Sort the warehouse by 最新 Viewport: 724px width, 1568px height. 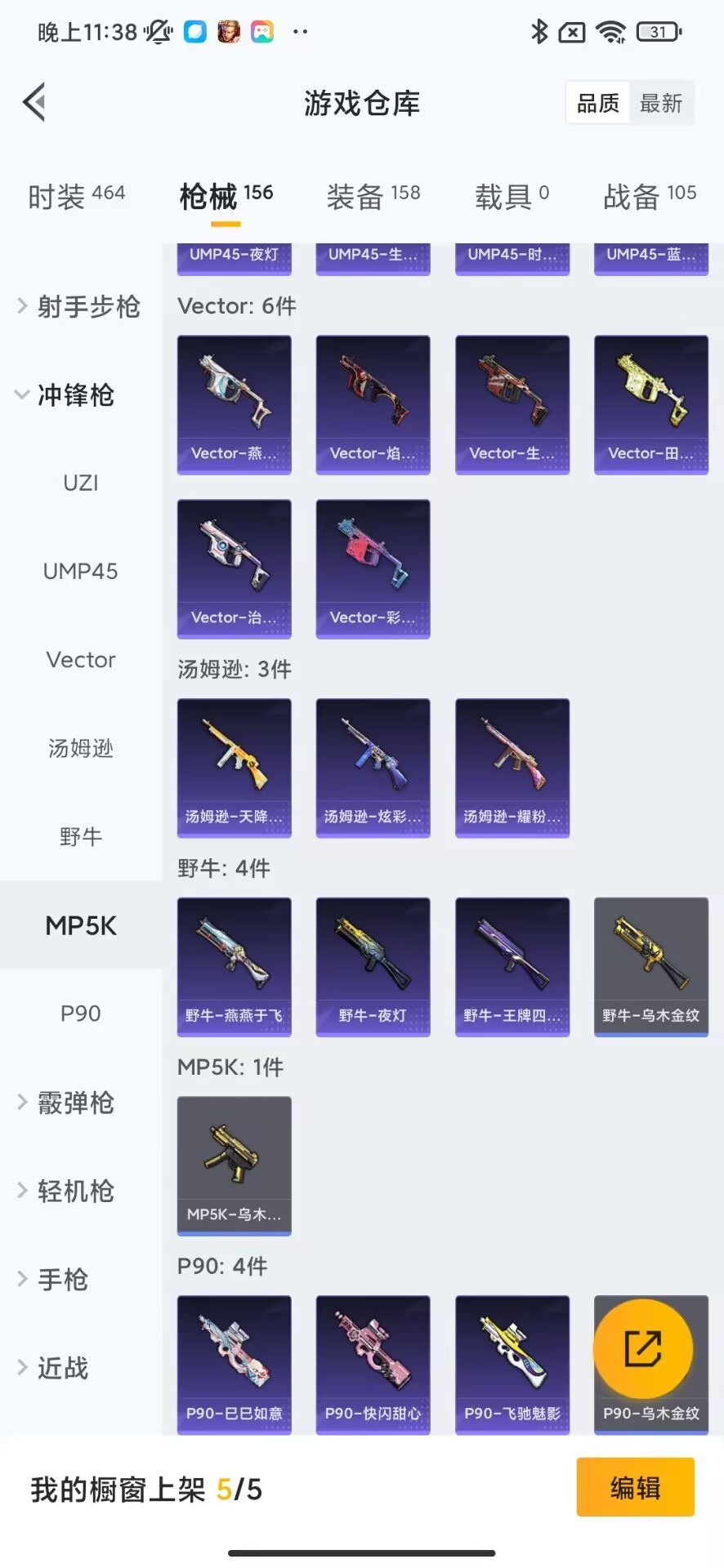[x=660, y=103]
